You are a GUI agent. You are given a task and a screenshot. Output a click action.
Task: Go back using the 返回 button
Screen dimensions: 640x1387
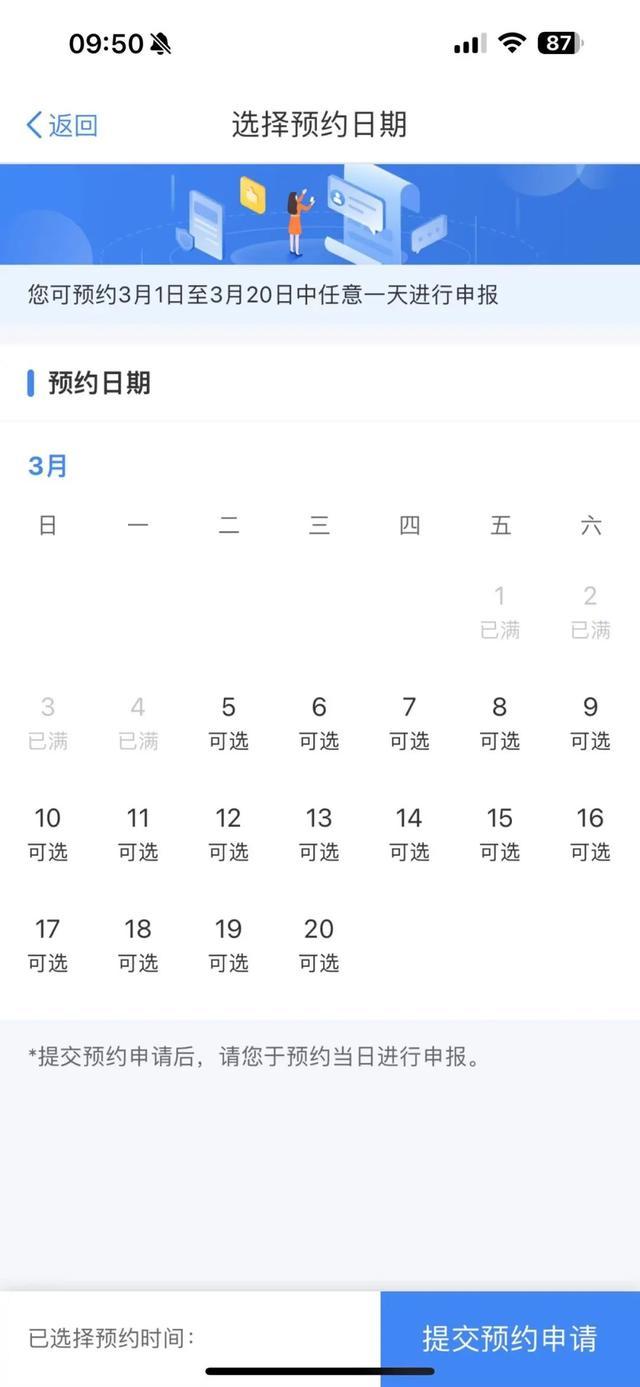62,125
